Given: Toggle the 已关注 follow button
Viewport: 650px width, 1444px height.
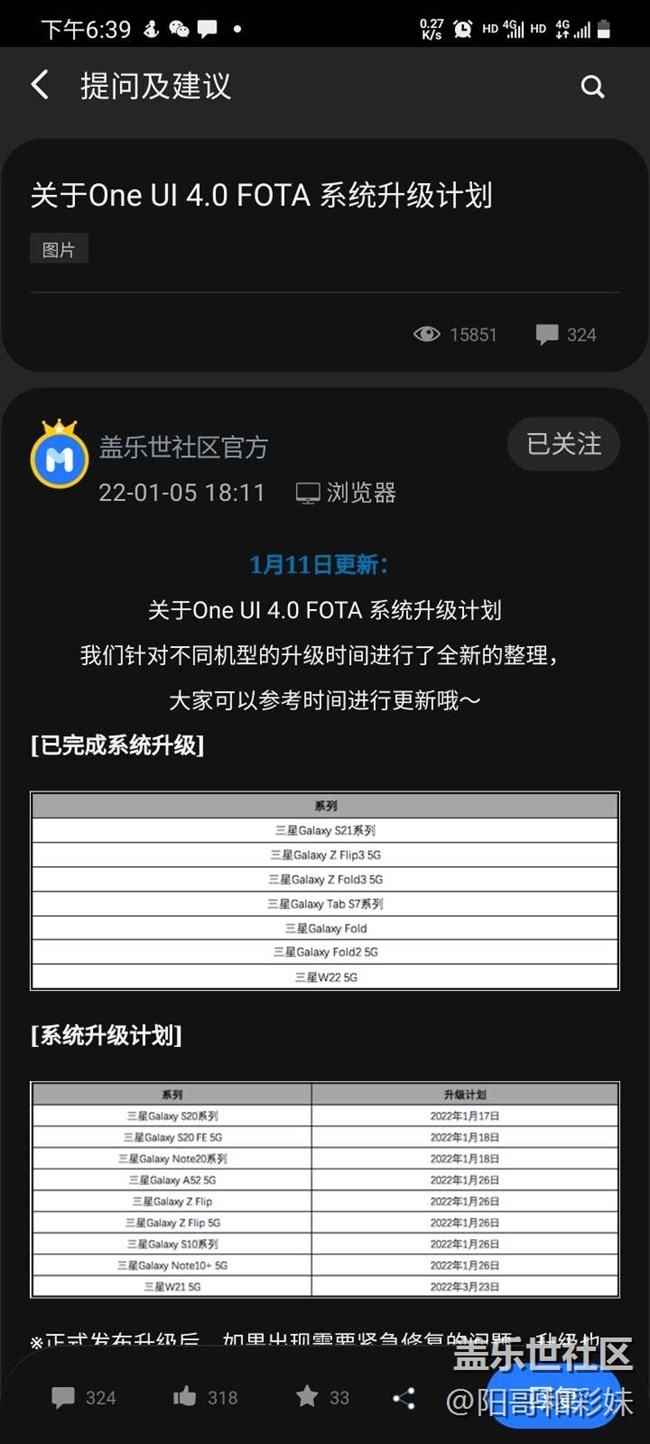Looking at the screenshot, I should pos(564,444).
